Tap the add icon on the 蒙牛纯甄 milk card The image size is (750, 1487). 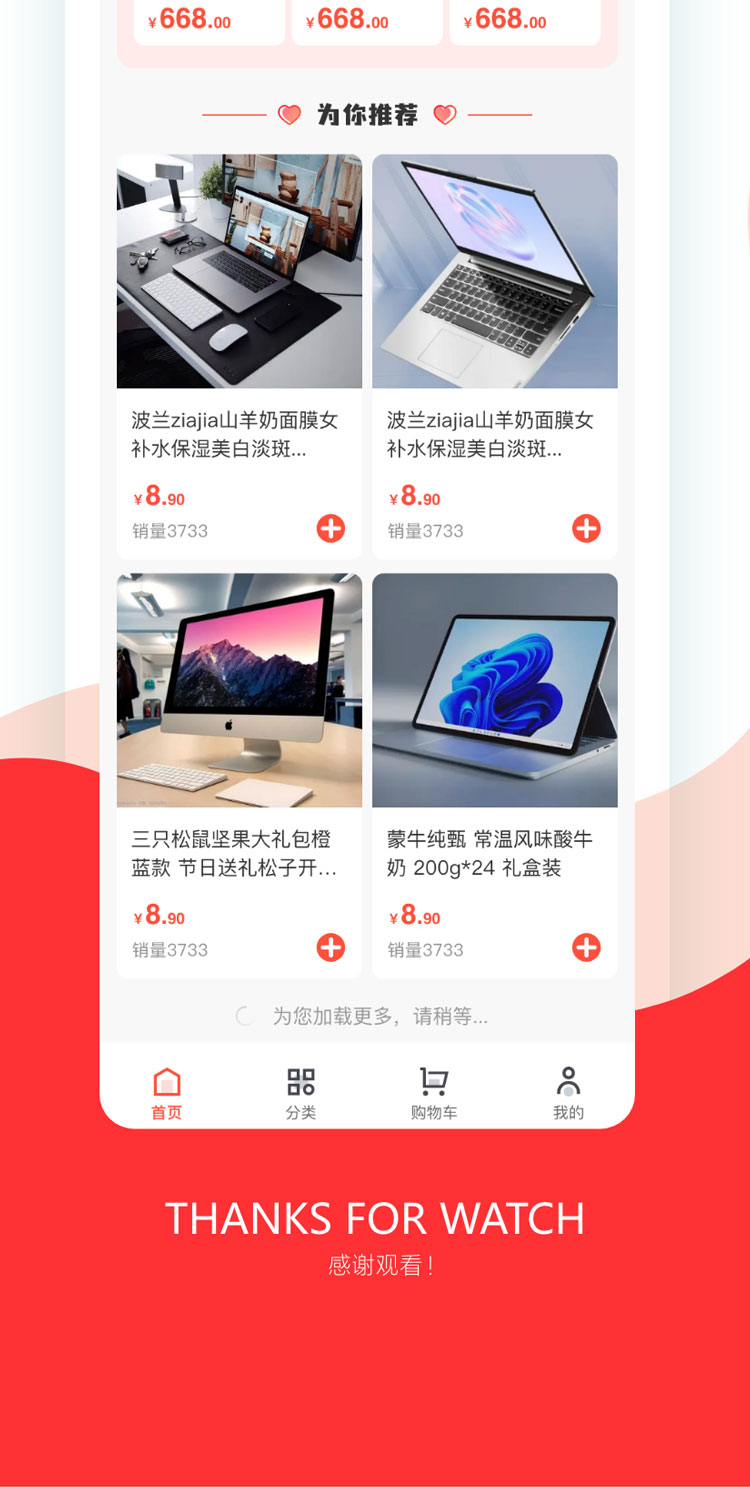point(586,945)
